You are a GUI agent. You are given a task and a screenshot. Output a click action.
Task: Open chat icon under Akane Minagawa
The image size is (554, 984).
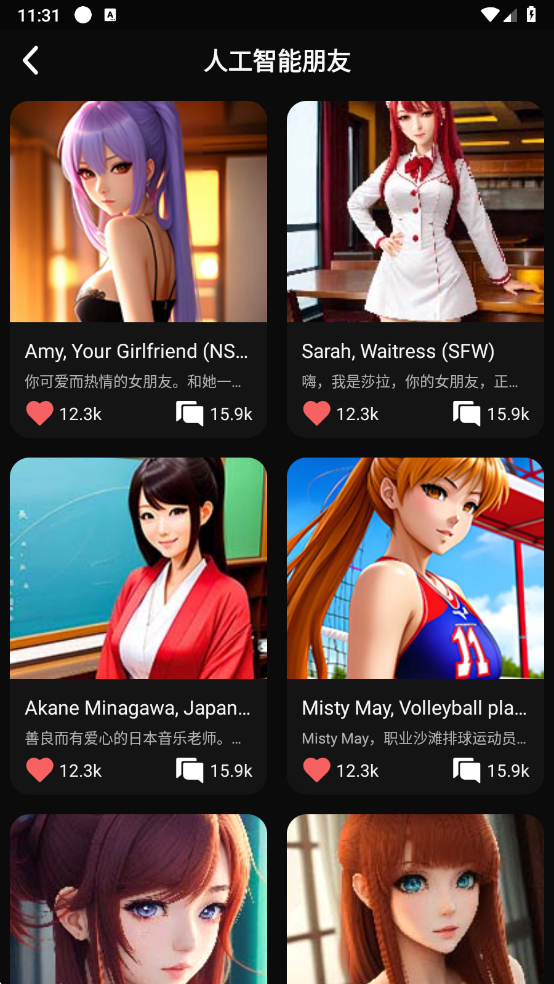pos(189,771)
